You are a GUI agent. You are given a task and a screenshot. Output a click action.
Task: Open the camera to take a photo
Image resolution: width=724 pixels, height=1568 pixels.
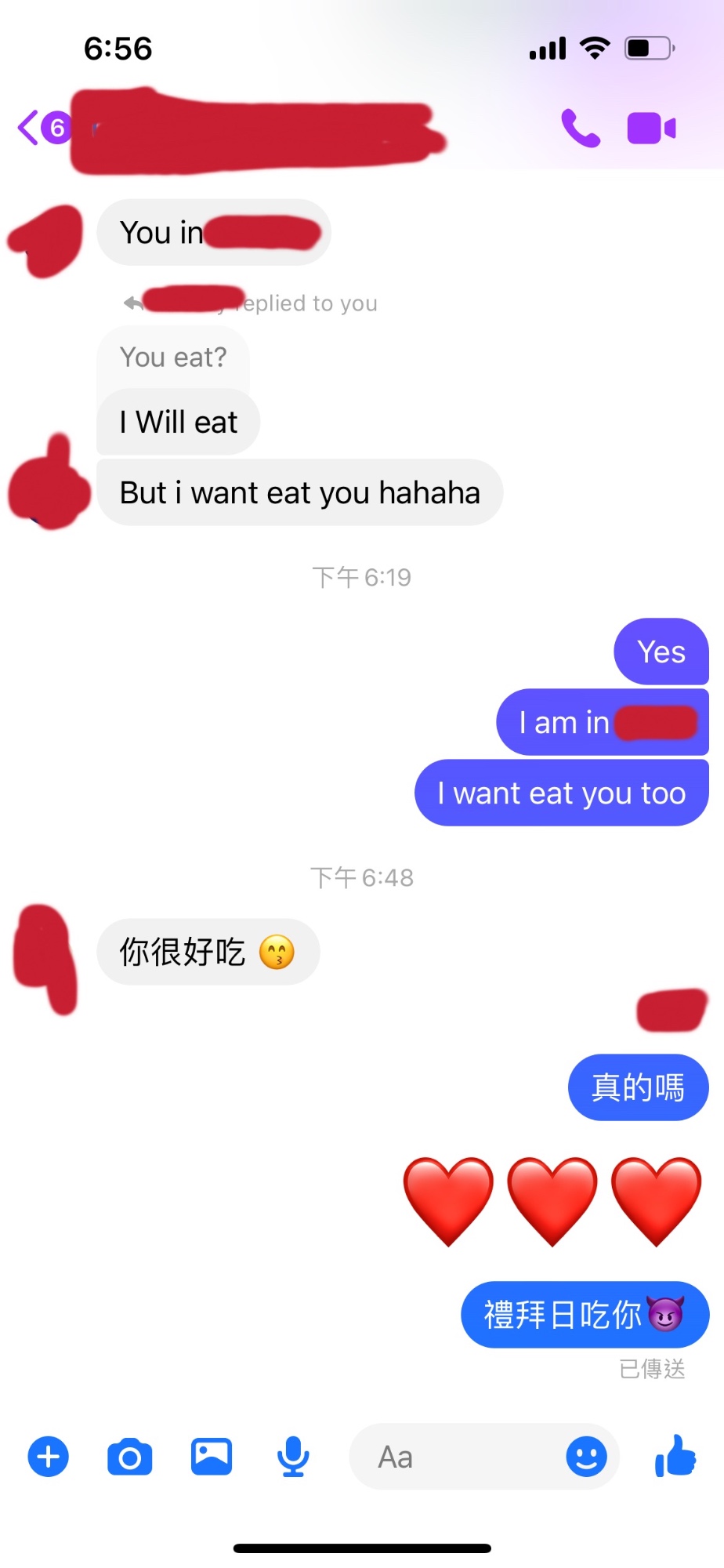point(130,1457)
